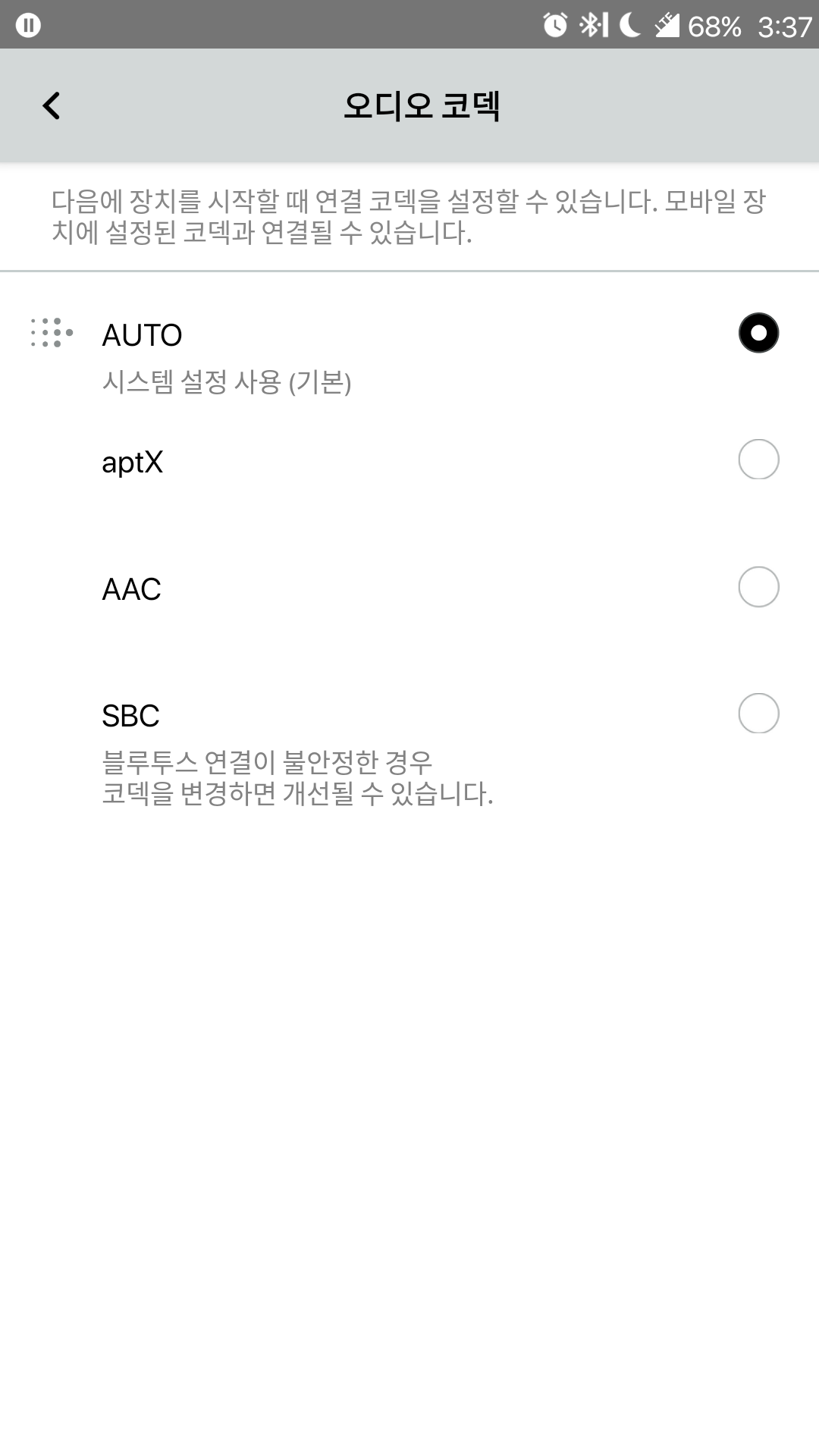Select the SBC radio button
Screen dimensions: 819x1456
coord(758,714)
